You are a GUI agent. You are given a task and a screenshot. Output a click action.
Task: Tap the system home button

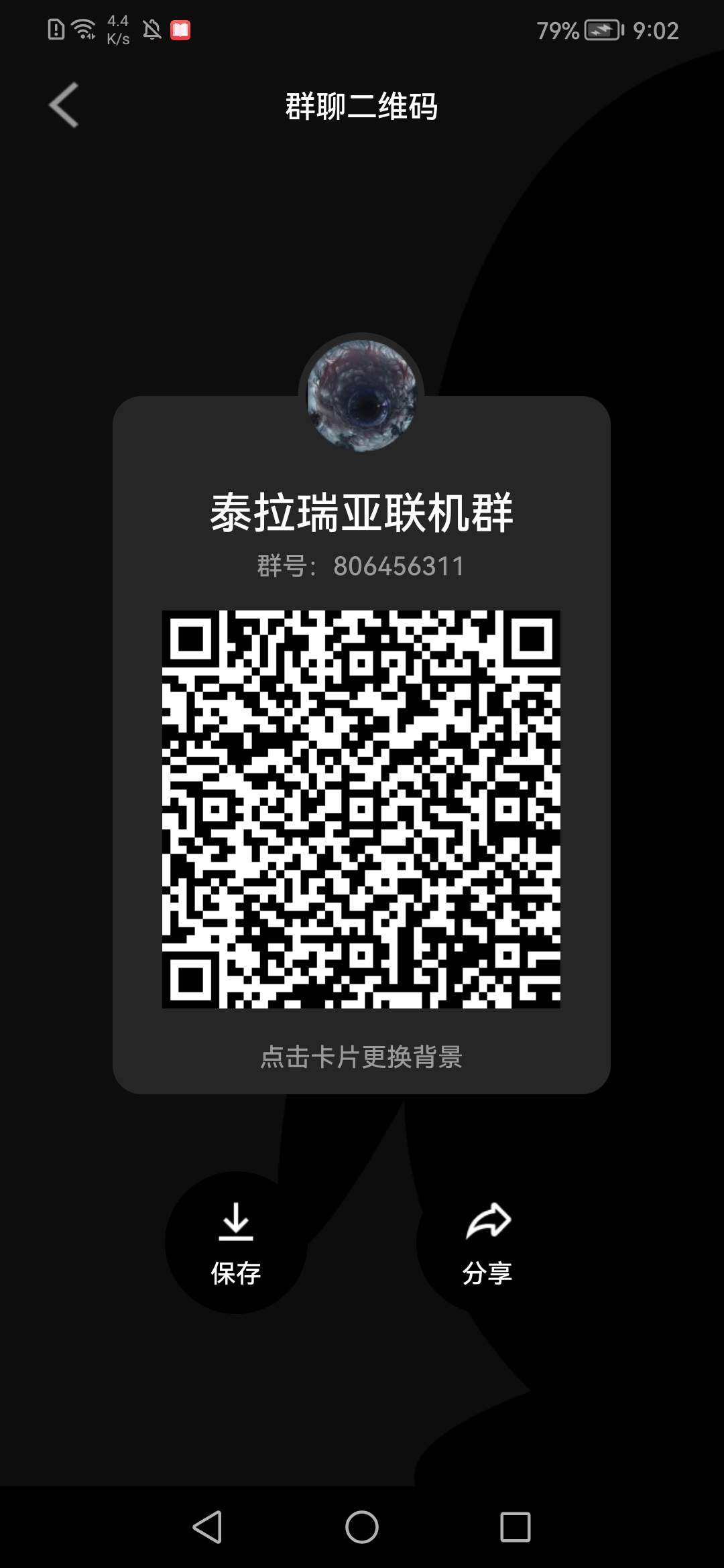point(362,1527)
